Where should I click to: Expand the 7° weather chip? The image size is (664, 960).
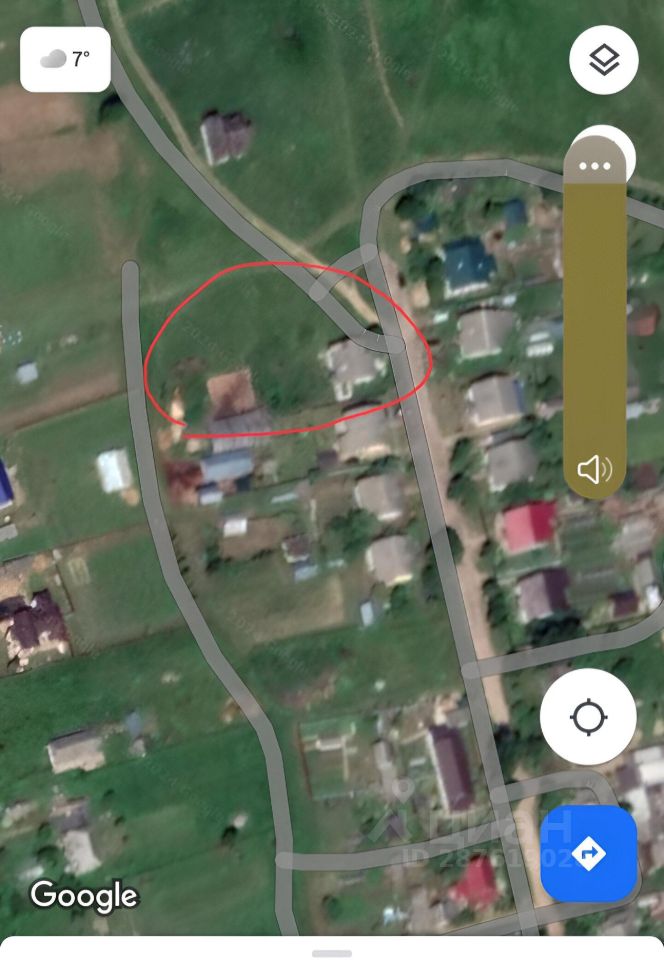65,59
